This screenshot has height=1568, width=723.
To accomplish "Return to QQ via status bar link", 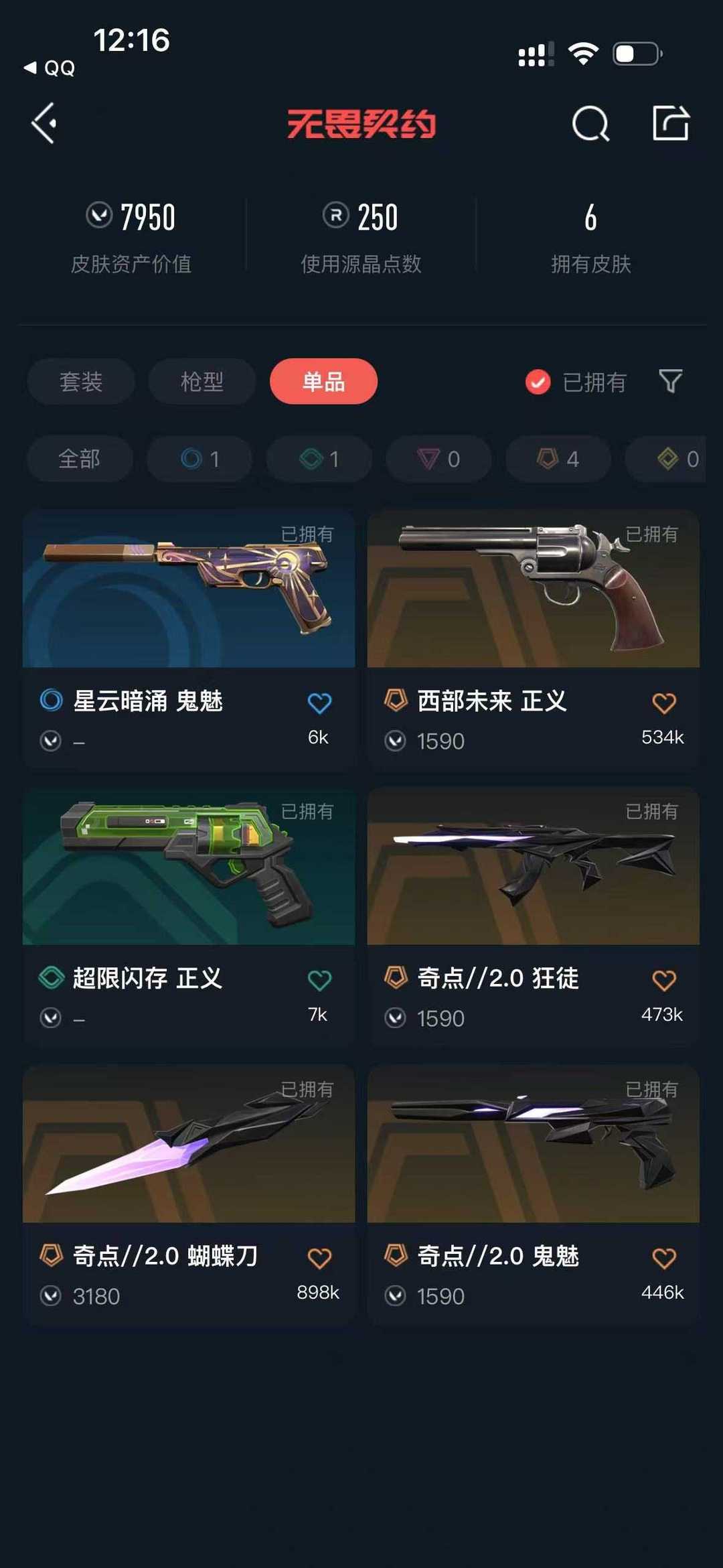I will point(50,68).
